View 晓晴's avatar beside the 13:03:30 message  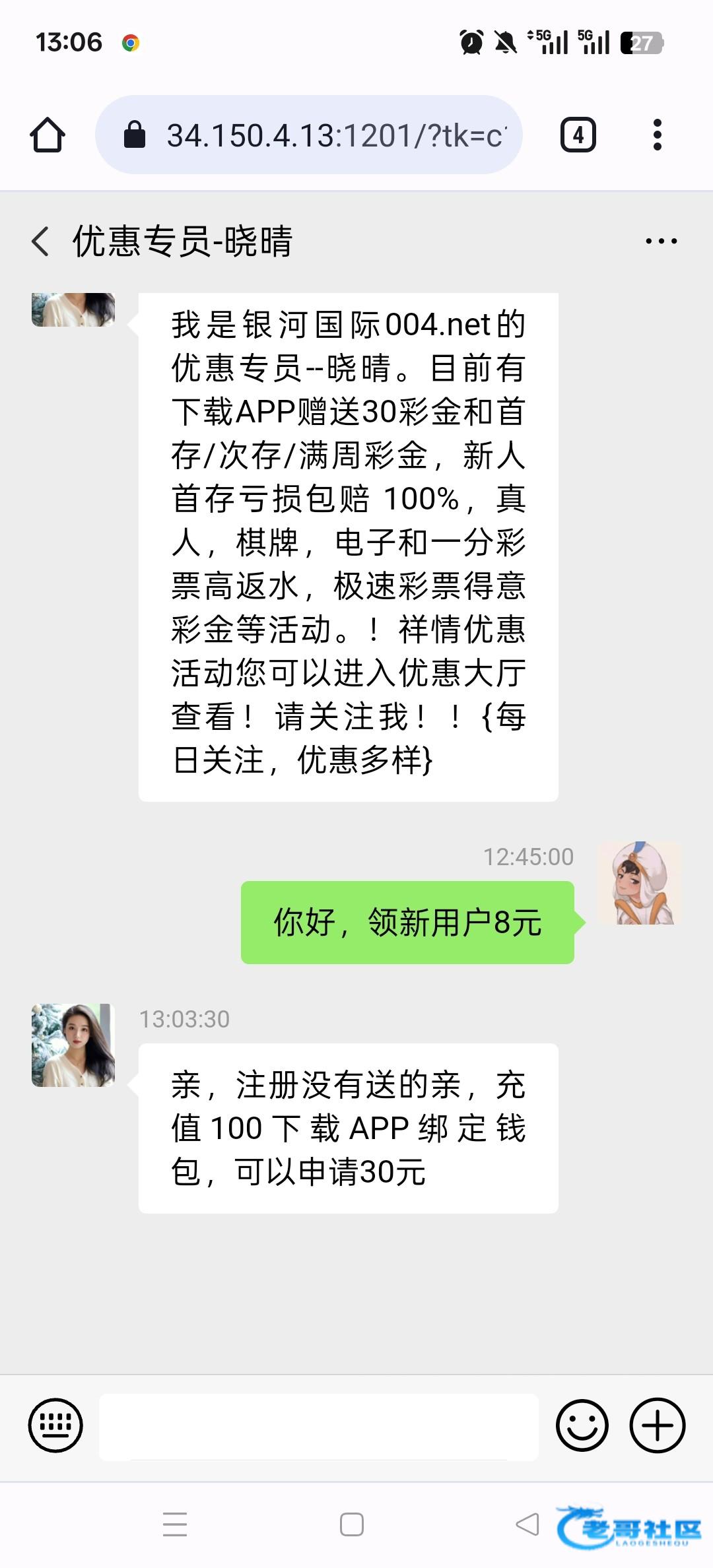73,1045
